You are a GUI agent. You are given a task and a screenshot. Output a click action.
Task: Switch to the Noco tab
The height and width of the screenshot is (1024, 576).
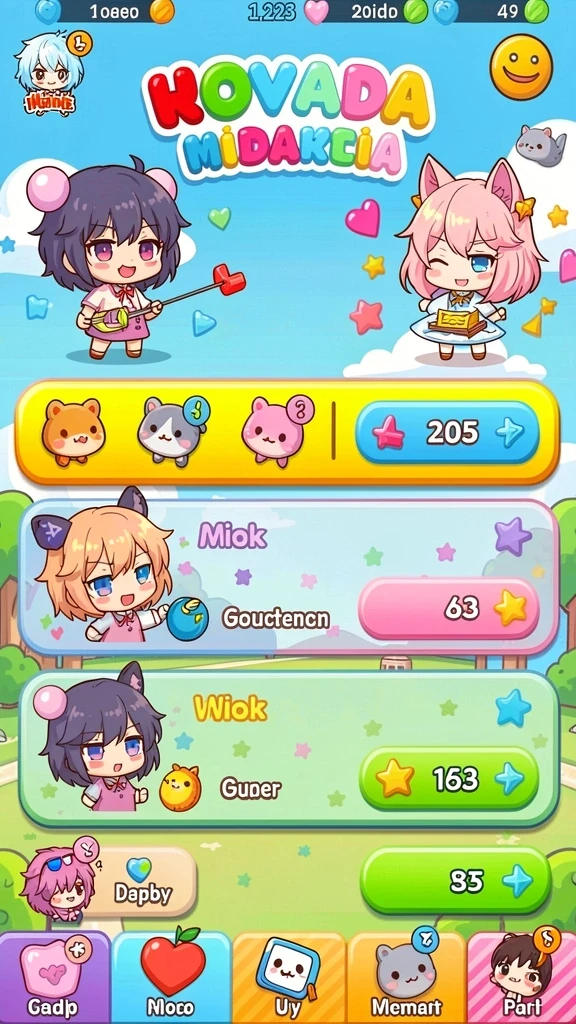coord(172,978)
